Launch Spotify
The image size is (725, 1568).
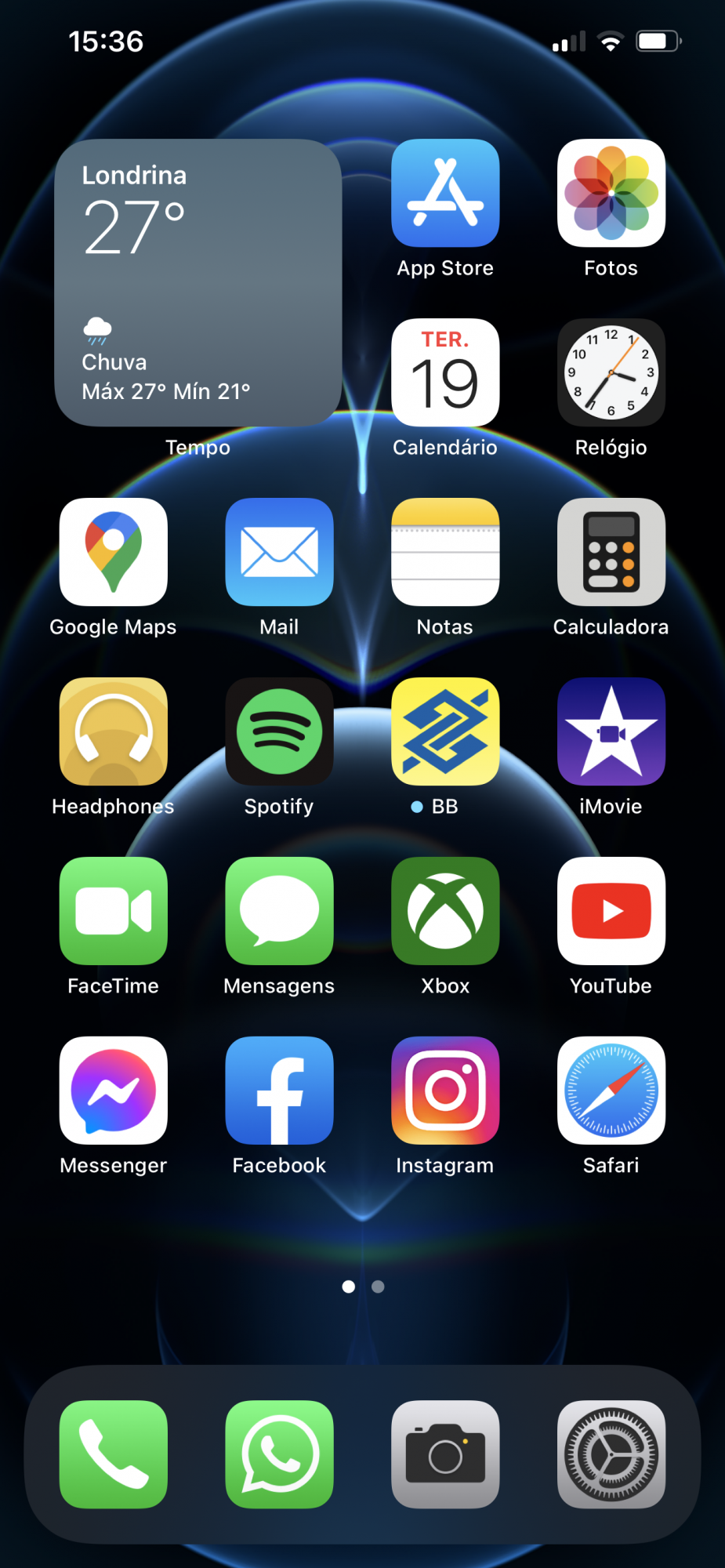point(279,731)
